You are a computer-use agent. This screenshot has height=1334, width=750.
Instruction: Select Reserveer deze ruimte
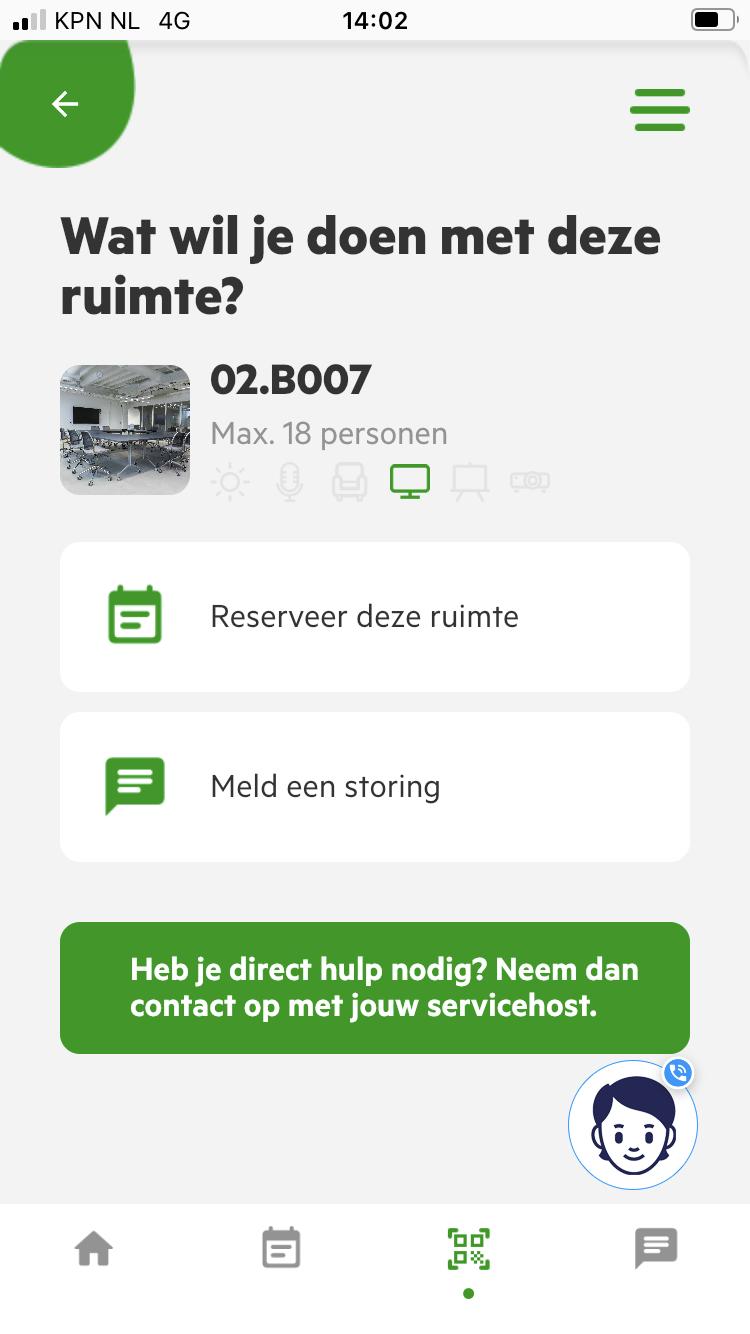[x=375, y=616]
